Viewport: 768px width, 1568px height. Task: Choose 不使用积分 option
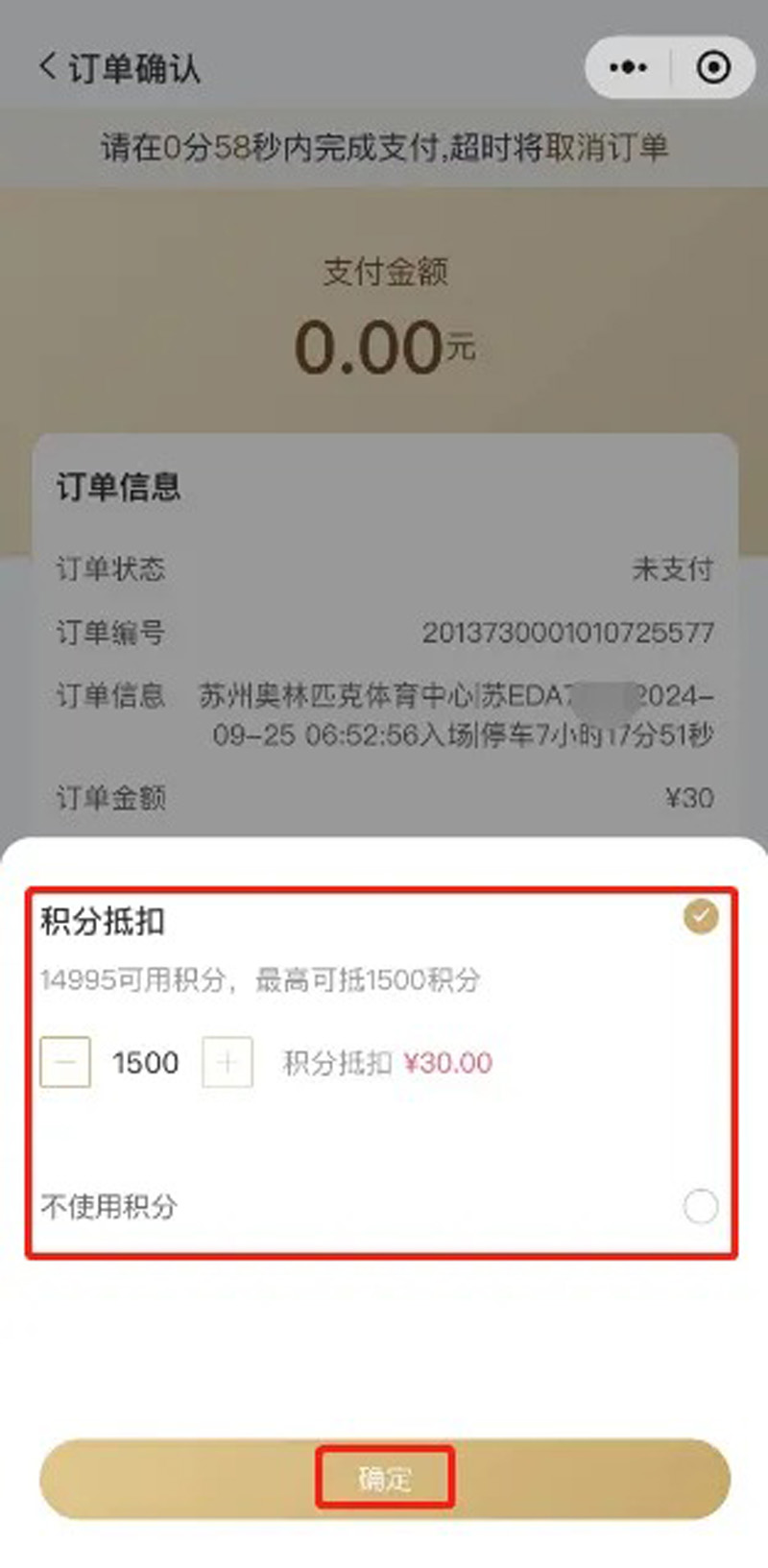[701, 1206]
